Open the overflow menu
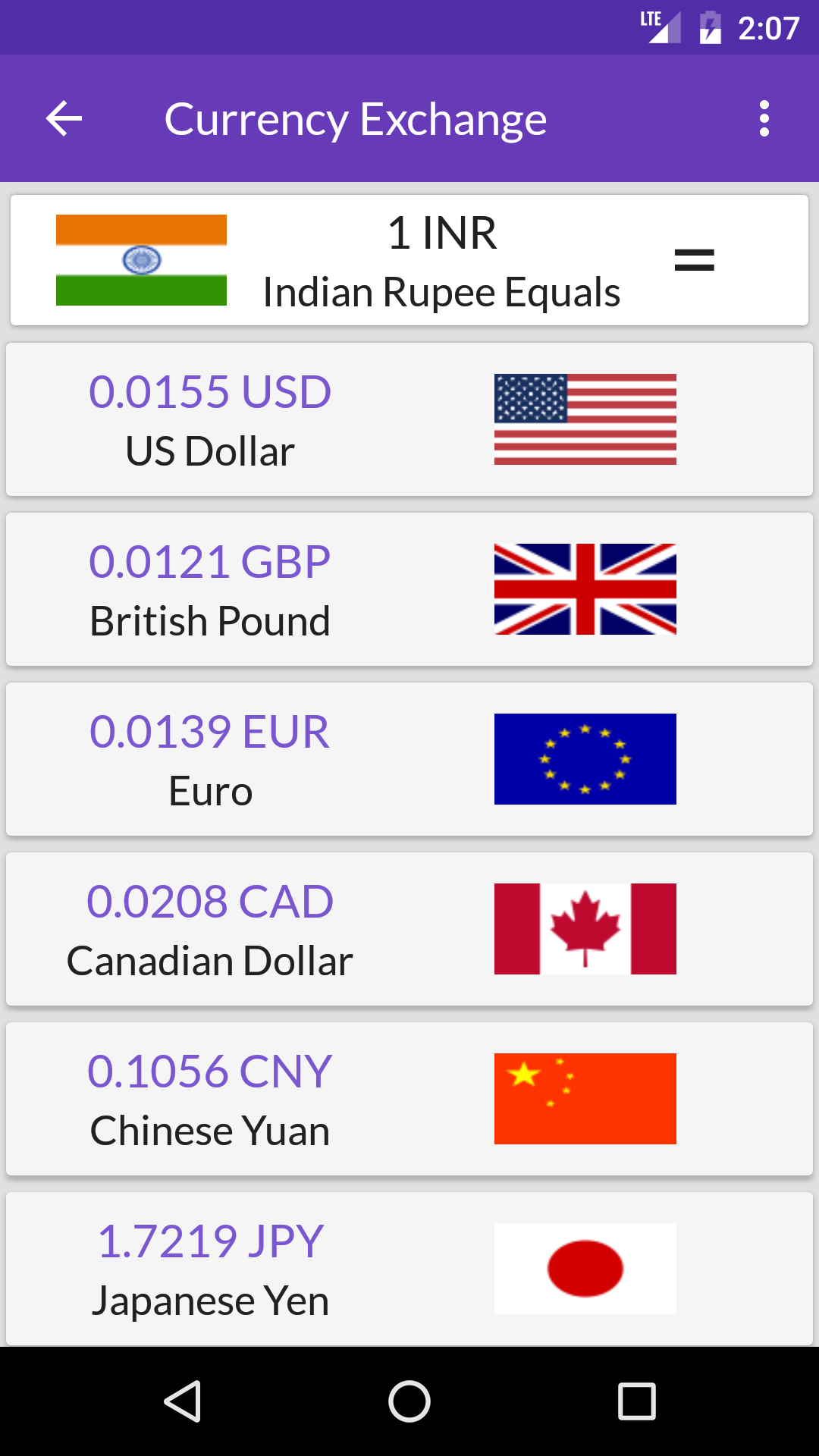 764,119
